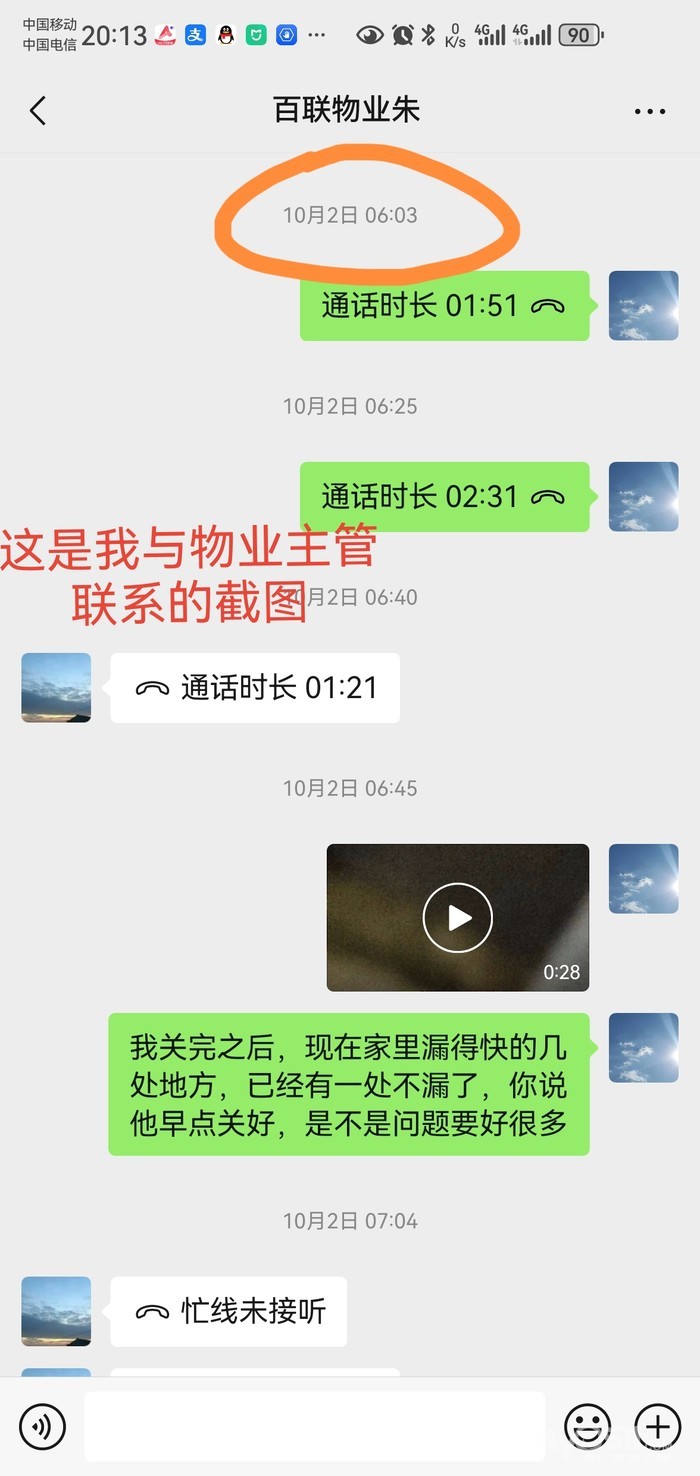Viewport: 700px width, 1476px height.
Task: Call back from the 通话时长 01:21 record
Action: click(255, 688)
